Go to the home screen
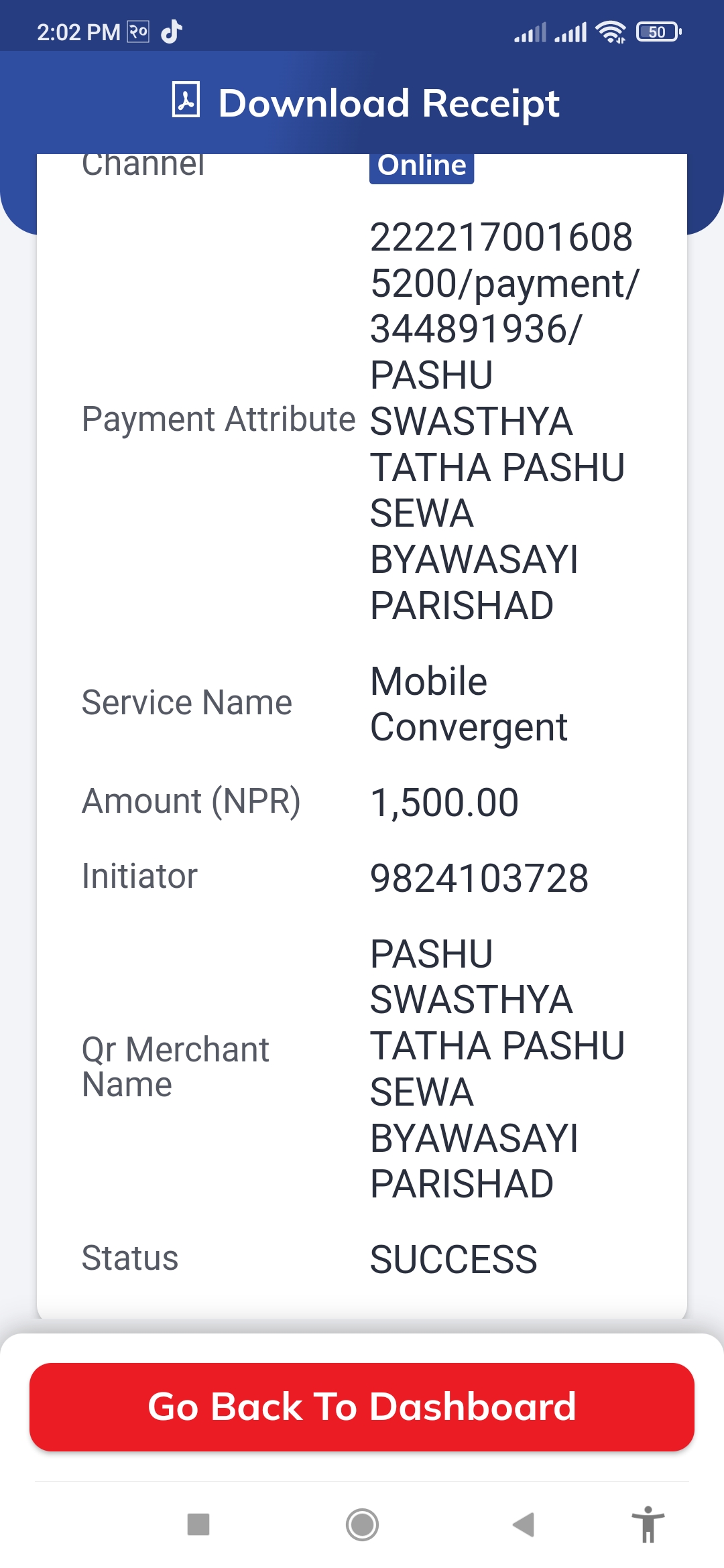 pos(362,1524)
